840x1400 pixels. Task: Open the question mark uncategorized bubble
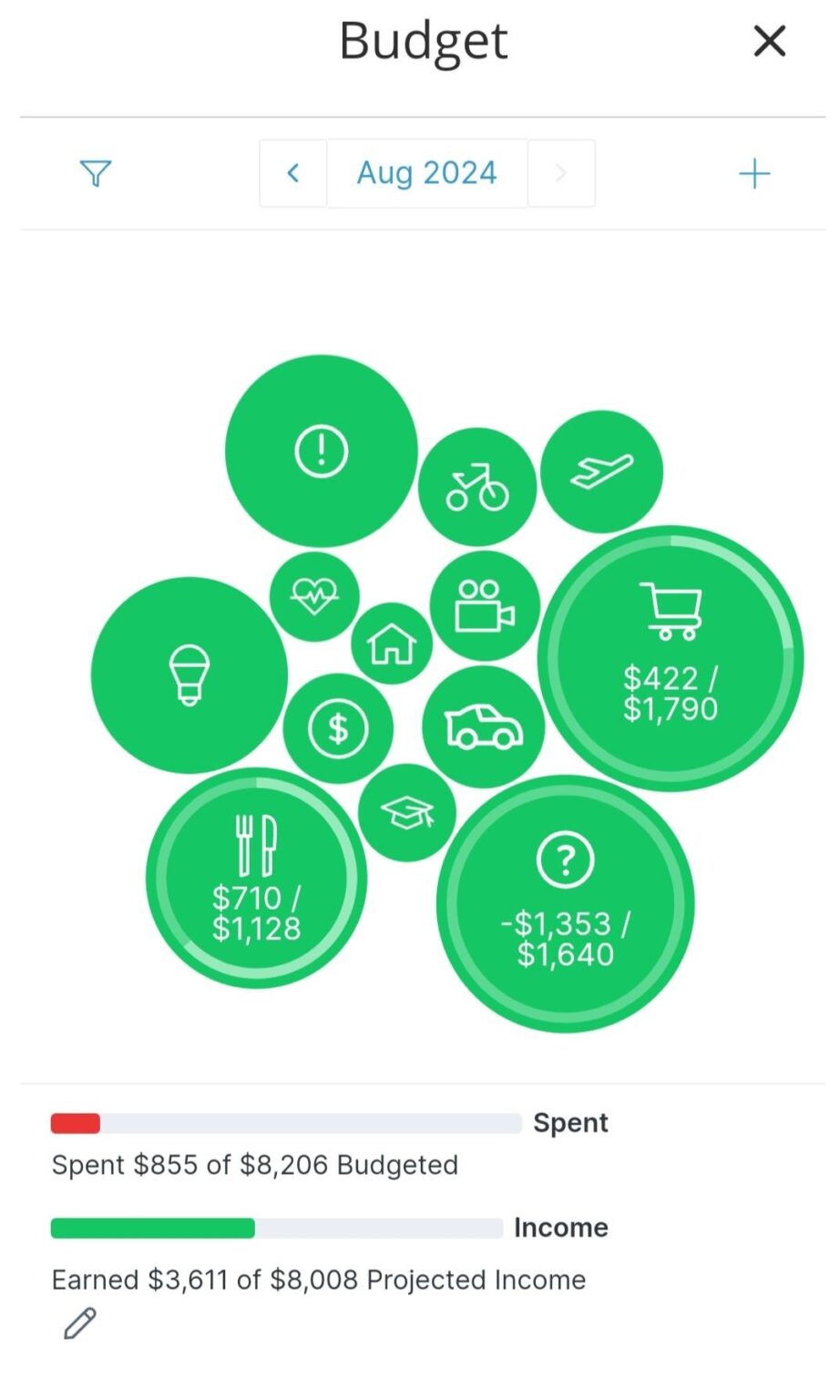pos(565,903)
